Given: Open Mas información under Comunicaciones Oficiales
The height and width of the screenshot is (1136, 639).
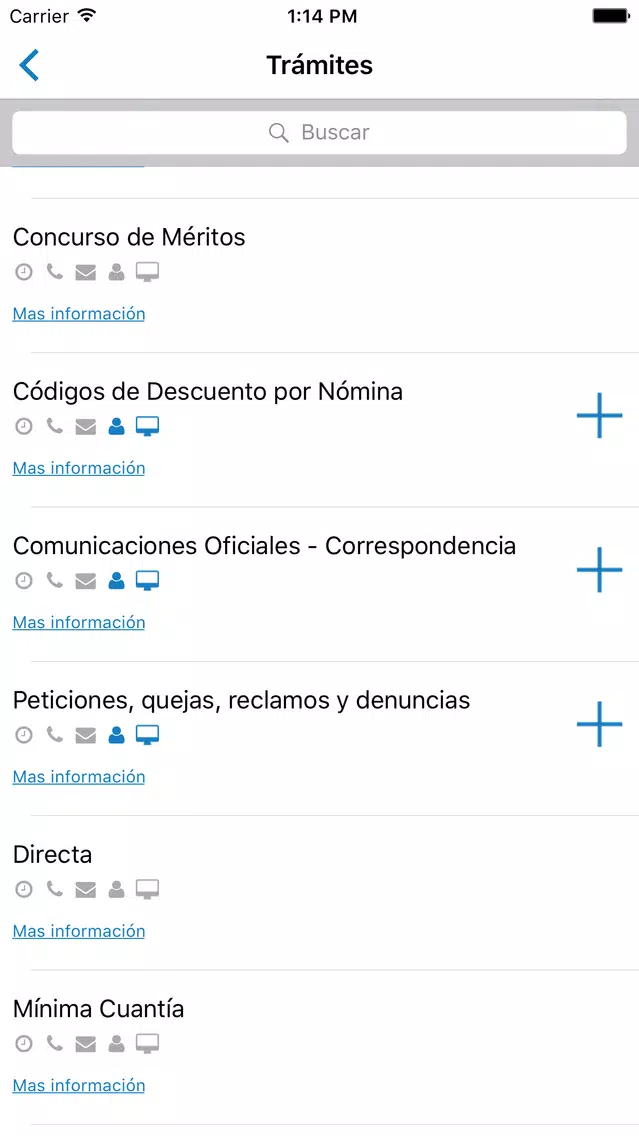Looking at the screenshot, I should [79, 622].
